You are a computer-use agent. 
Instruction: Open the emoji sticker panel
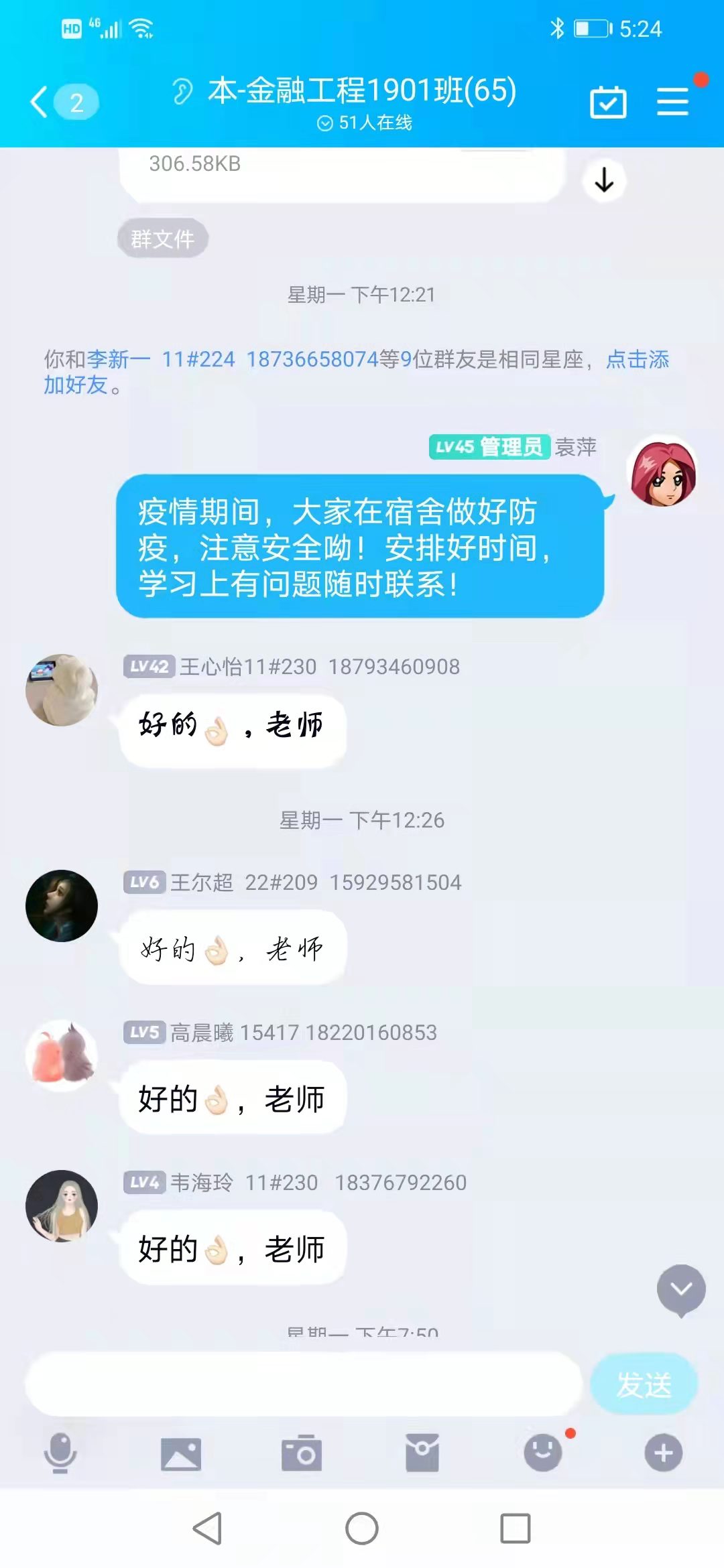(x=543, y=1453)
